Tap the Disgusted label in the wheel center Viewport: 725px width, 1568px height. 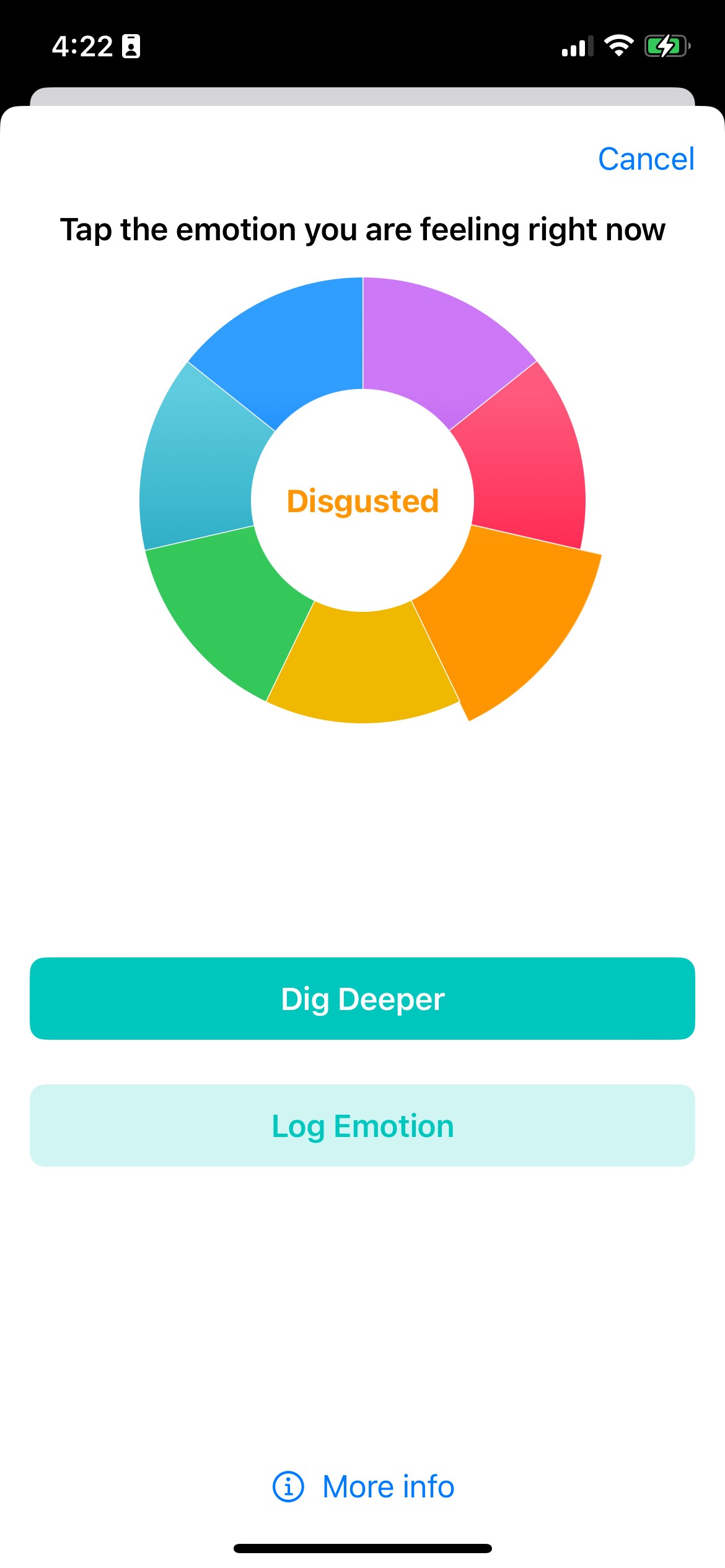pyautogui.click(x=362, y=502)
